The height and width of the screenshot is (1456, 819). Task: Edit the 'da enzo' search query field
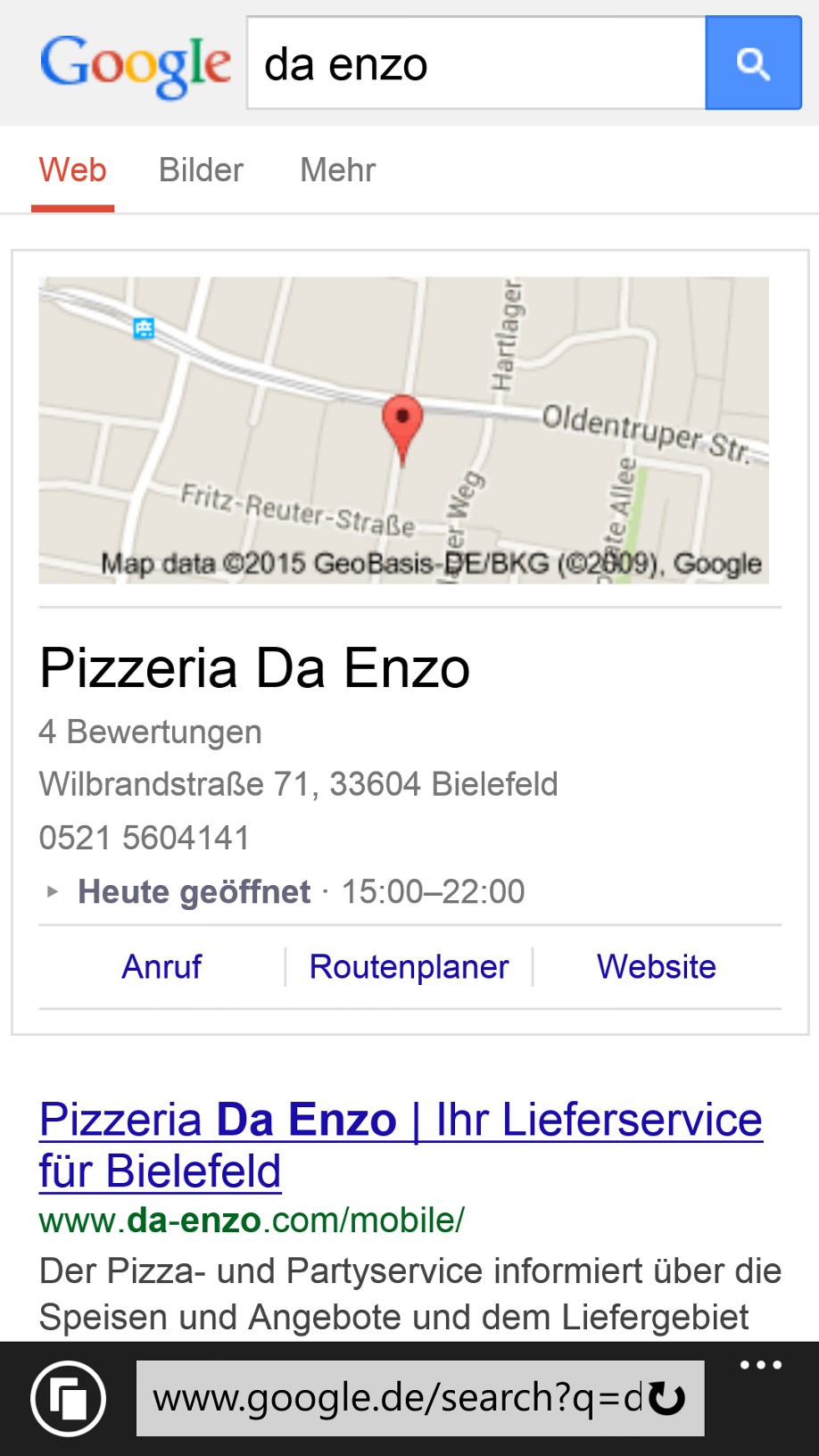tap(476, 63)
